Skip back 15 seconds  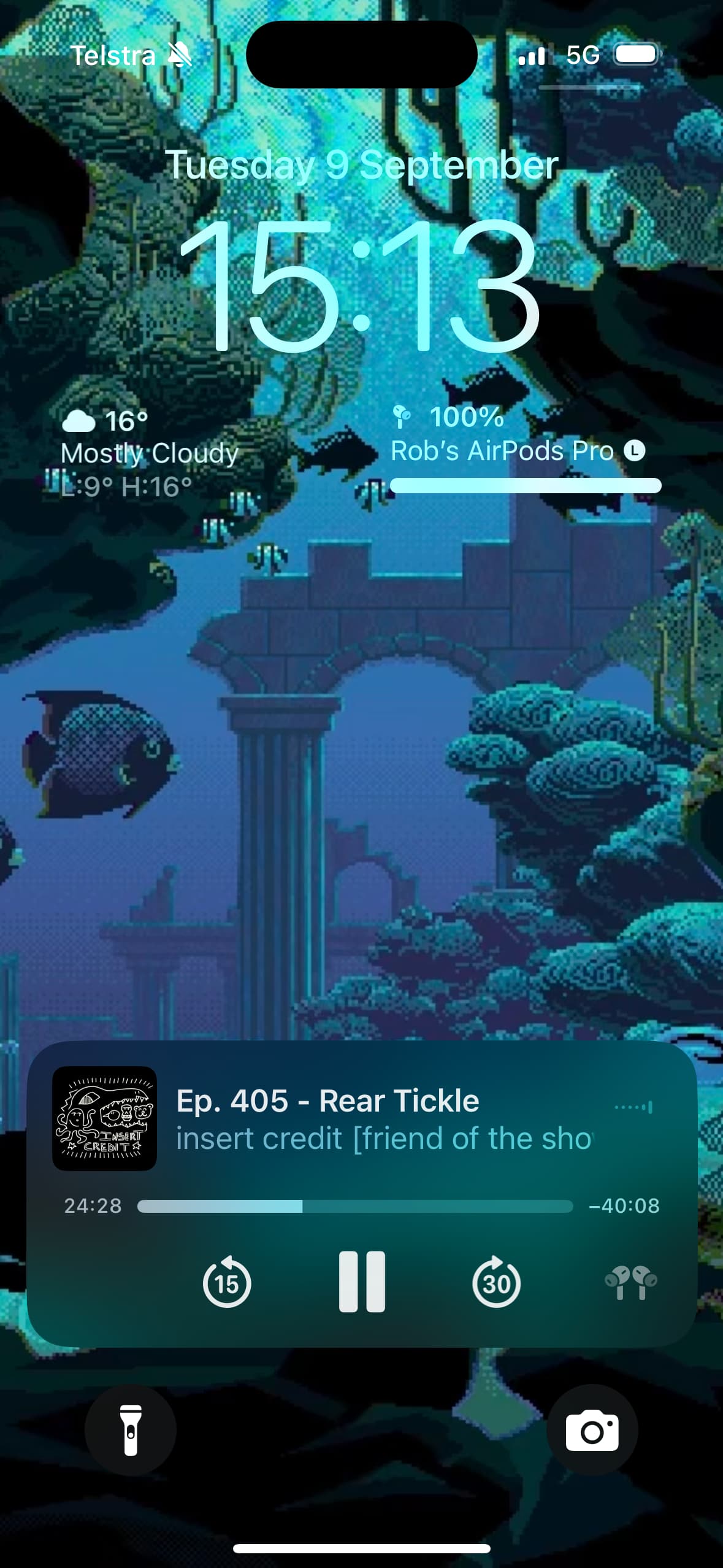[227, 1282]
